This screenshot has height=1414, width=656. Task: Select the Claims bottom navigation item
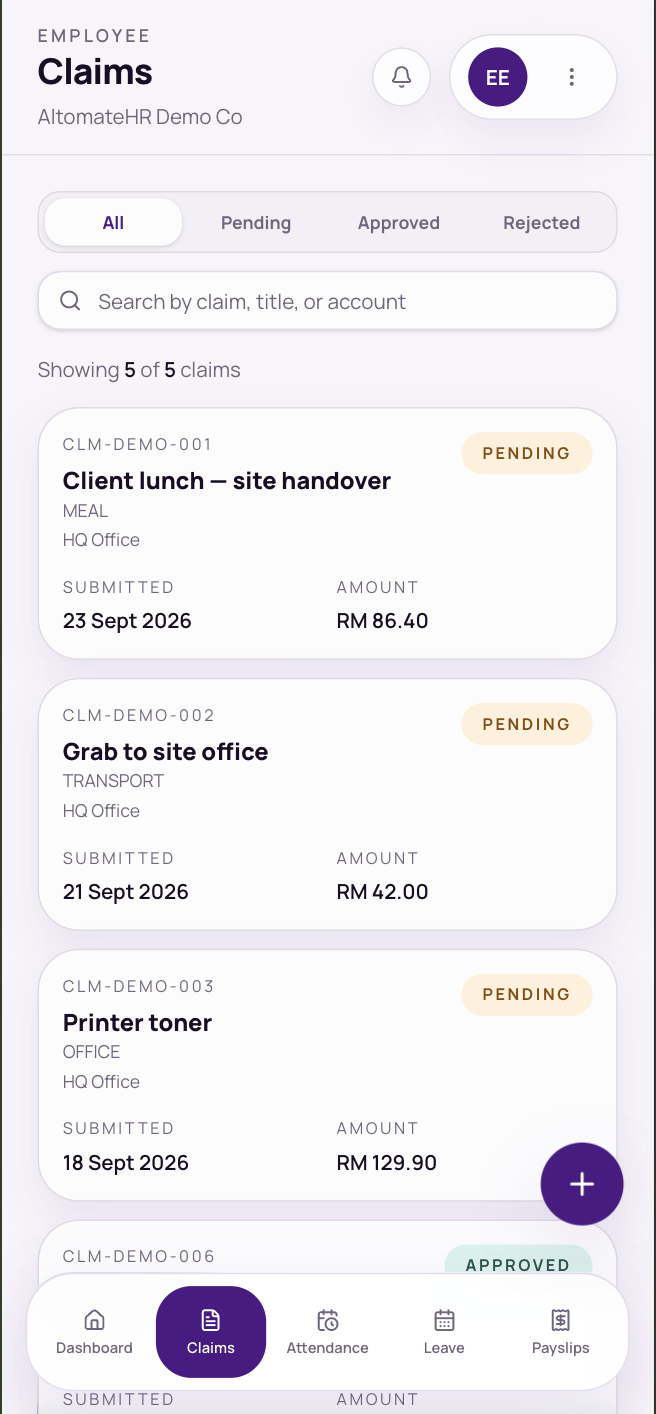pos(211,1332)
